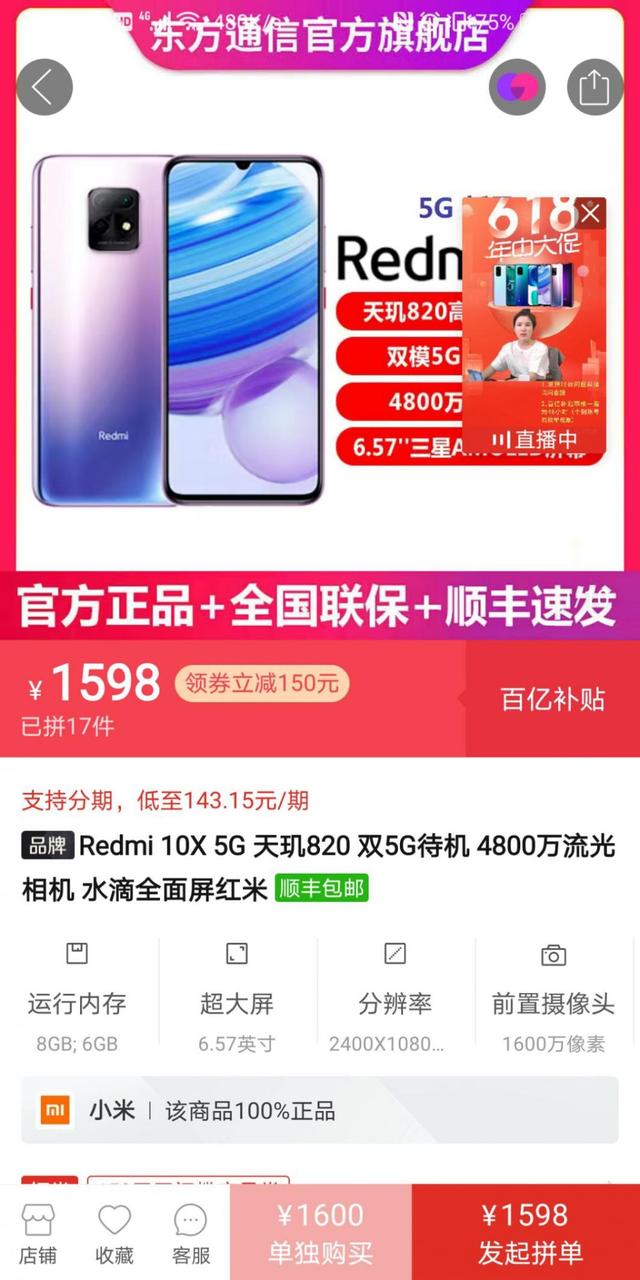Open the 小米 brand row
The height and width of the screenshot is (1280, 640).
[x=320, y=1110]
